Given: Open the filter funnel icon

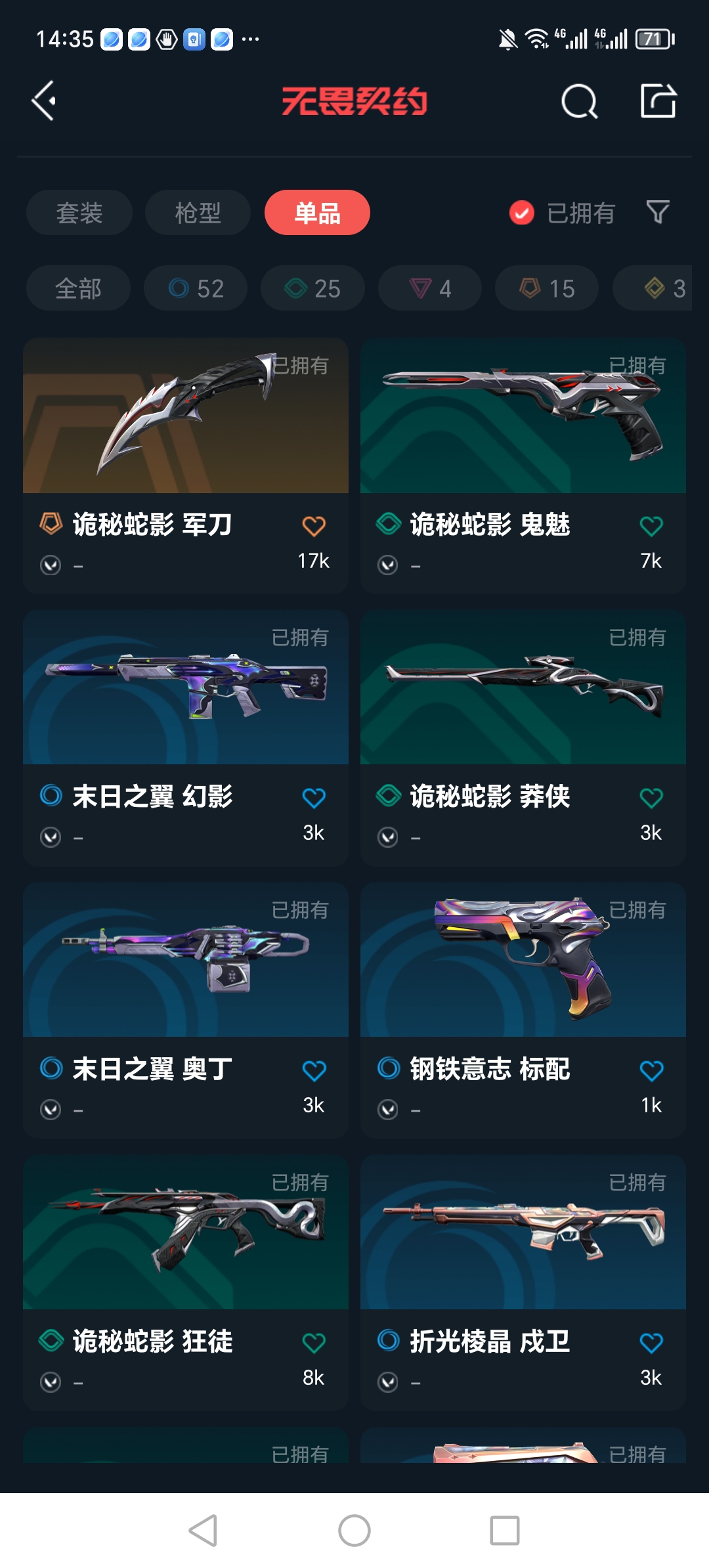Looking at the screenshot, I should [658, 212].
